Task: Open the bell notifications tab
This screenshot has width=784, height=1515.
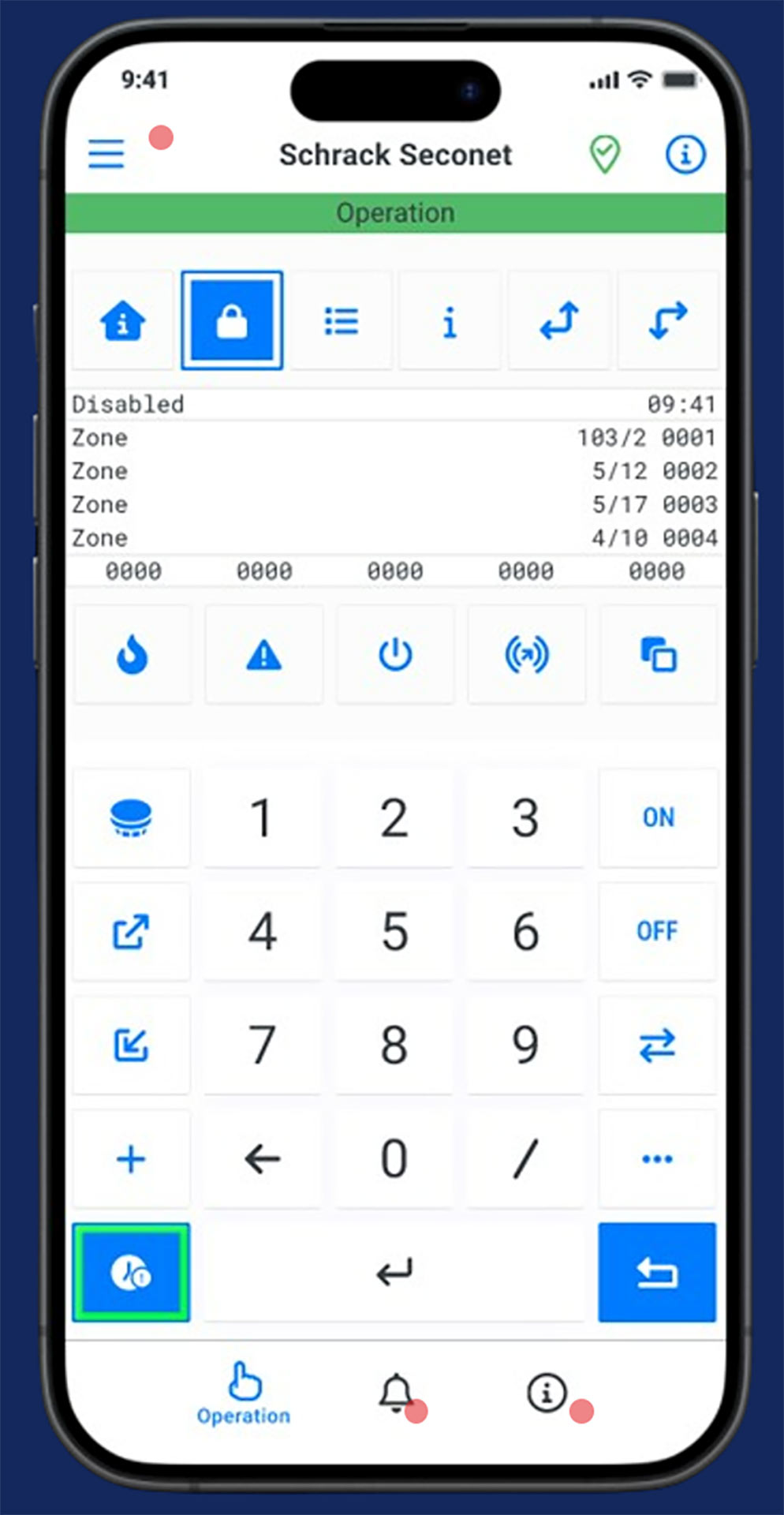Action: (396, 1393)
